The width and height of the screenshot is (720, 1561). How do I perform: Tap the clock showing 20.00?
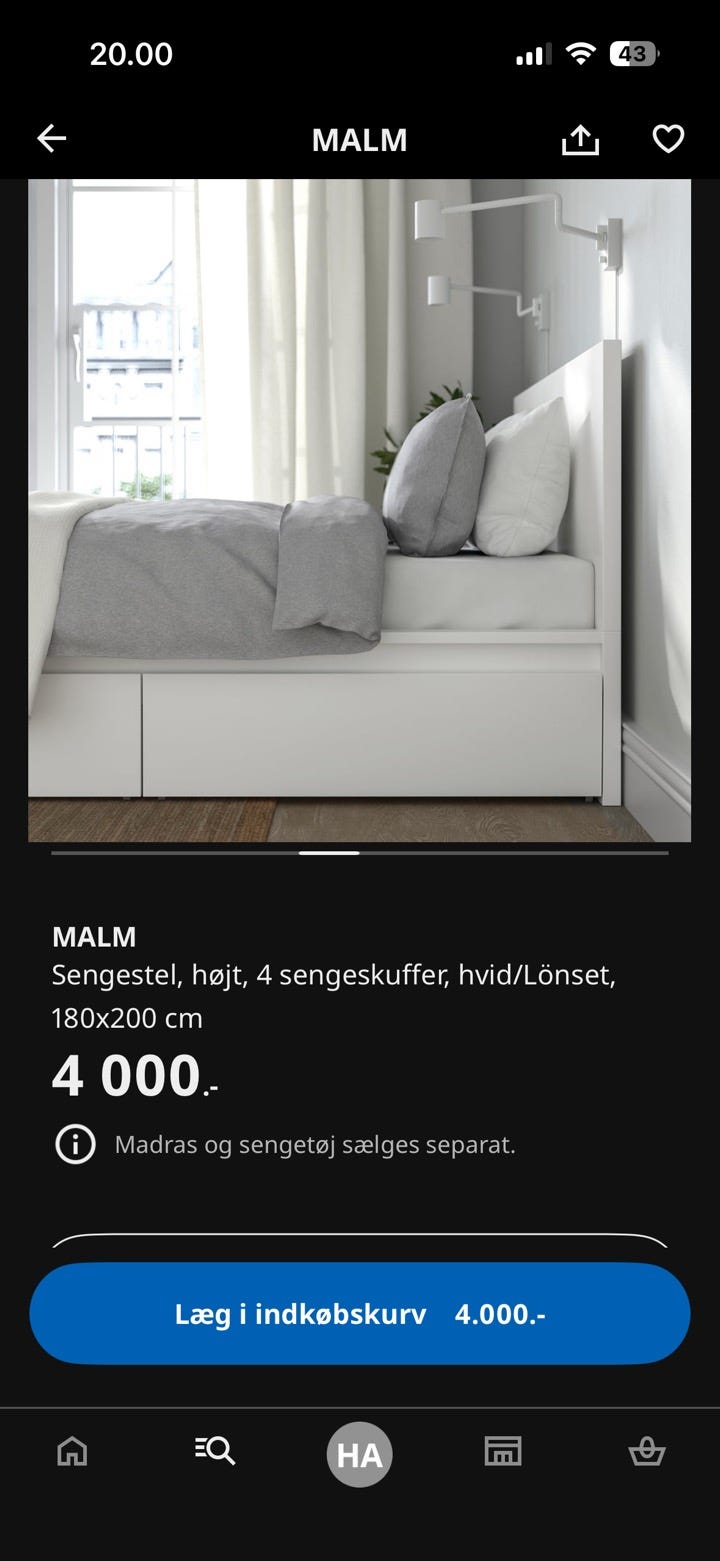point(130,54)
